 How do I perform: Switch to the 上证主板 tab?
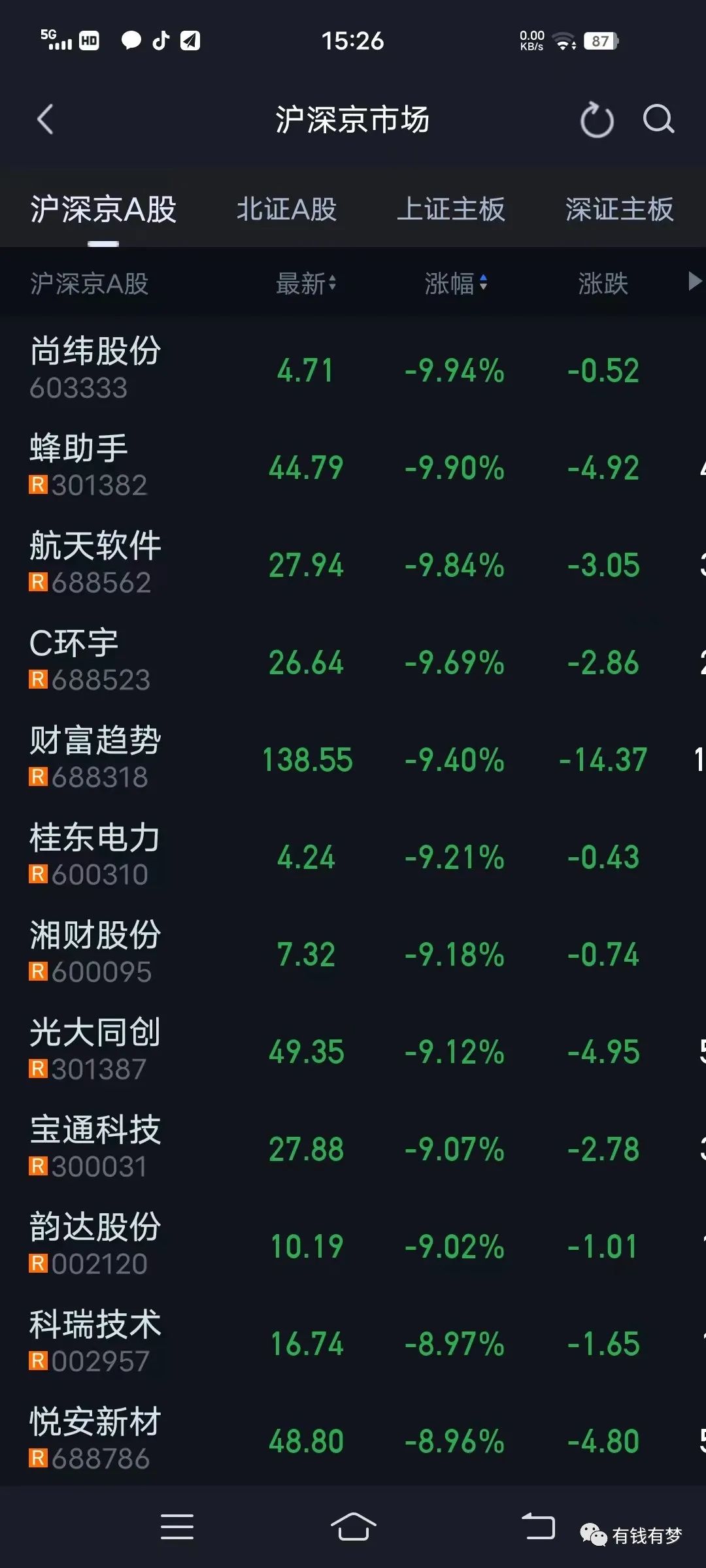click(x=451, y=210)
